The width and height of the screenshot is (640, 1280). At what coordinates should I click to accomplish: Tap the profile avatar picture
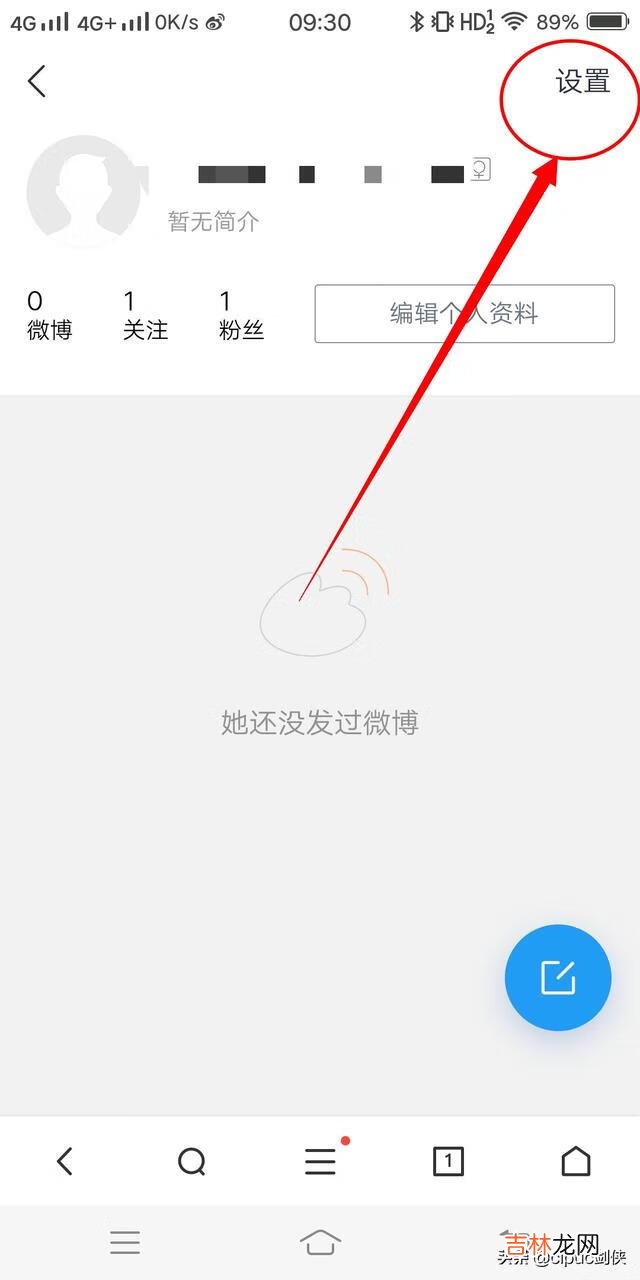point(84,190)
